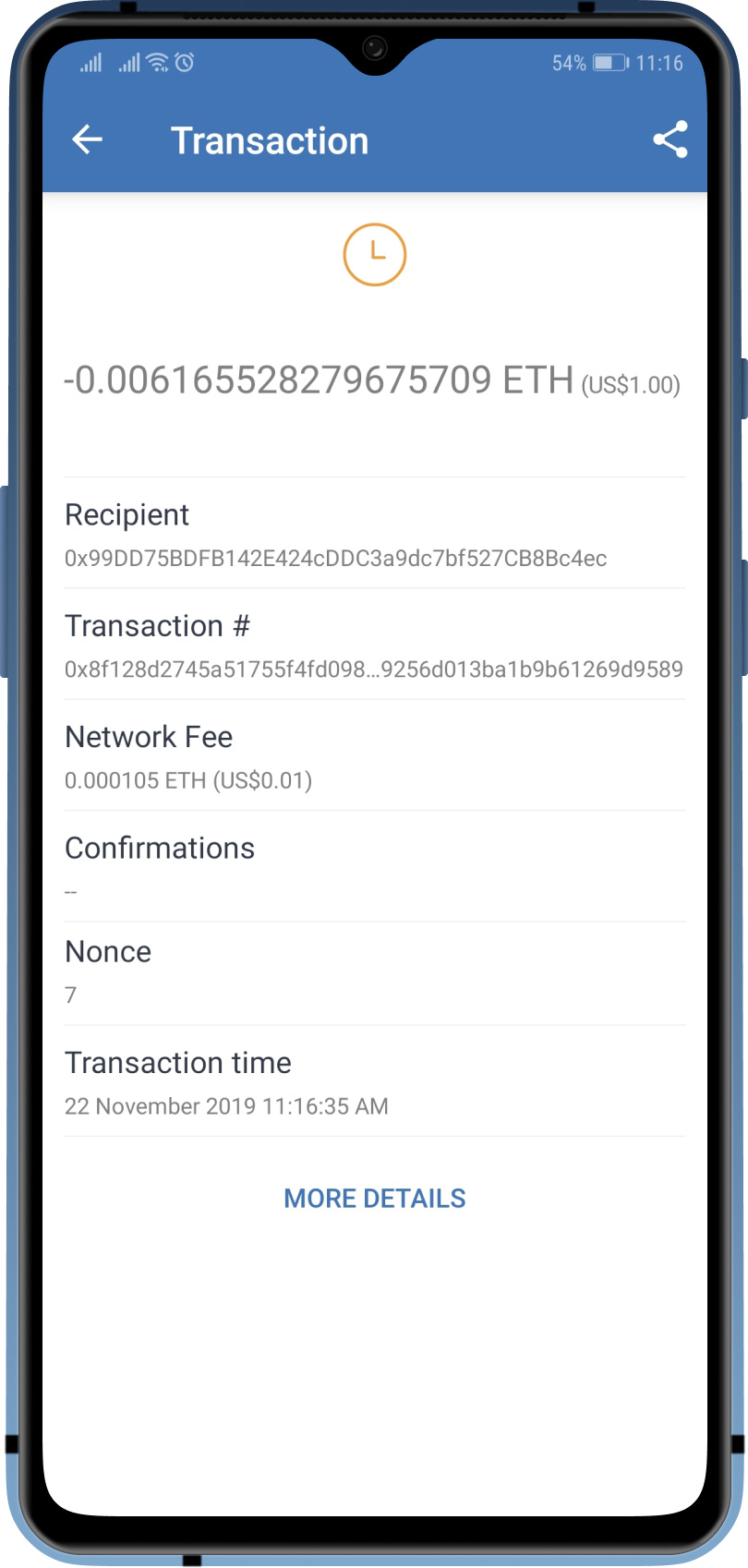This screenshot has height=1568, width=748.
Task: Go back using the arrow icon
Action: (87, 140)
